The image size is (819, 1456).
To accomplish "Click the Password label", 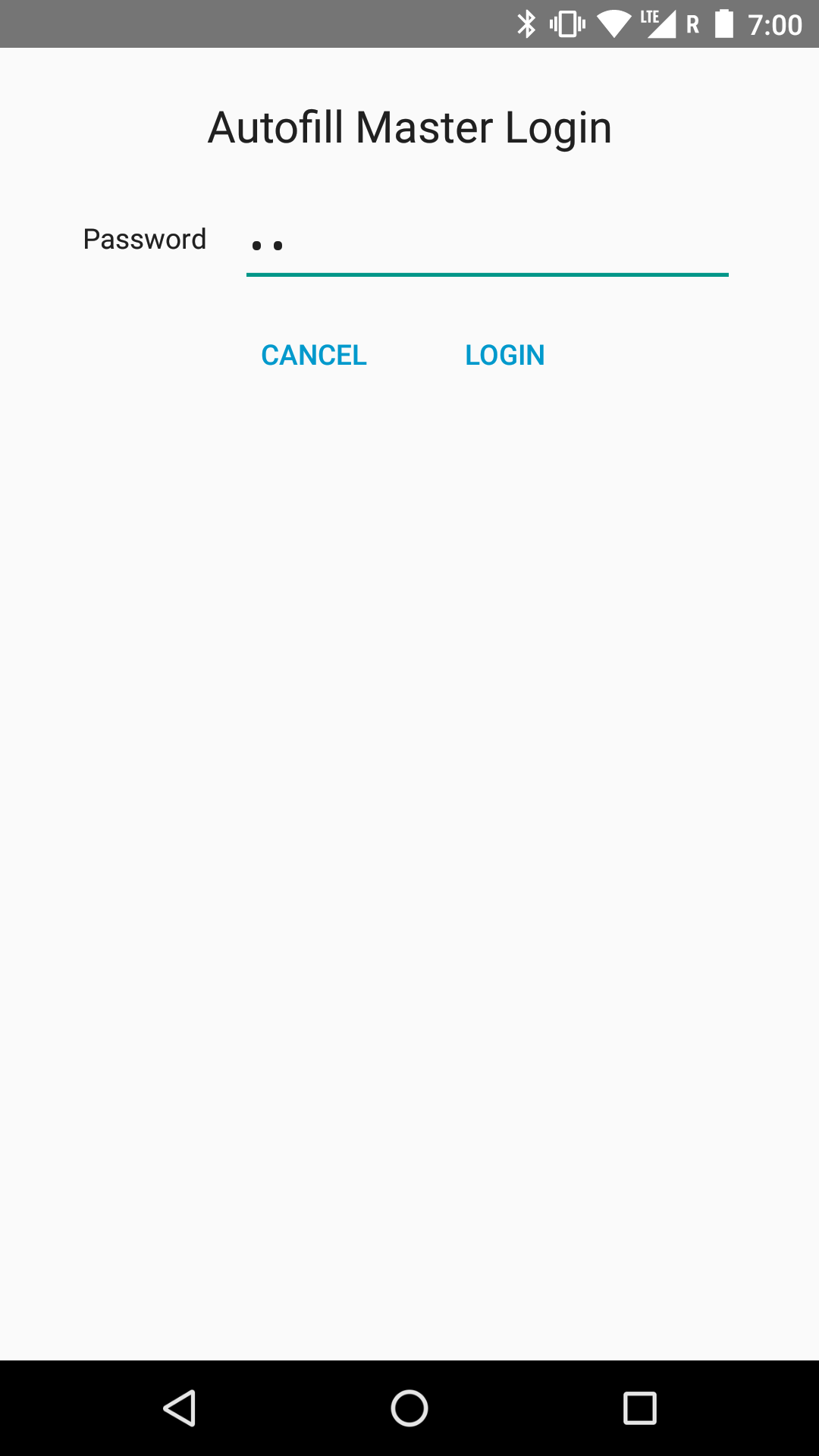I will [x=144, y=239].
